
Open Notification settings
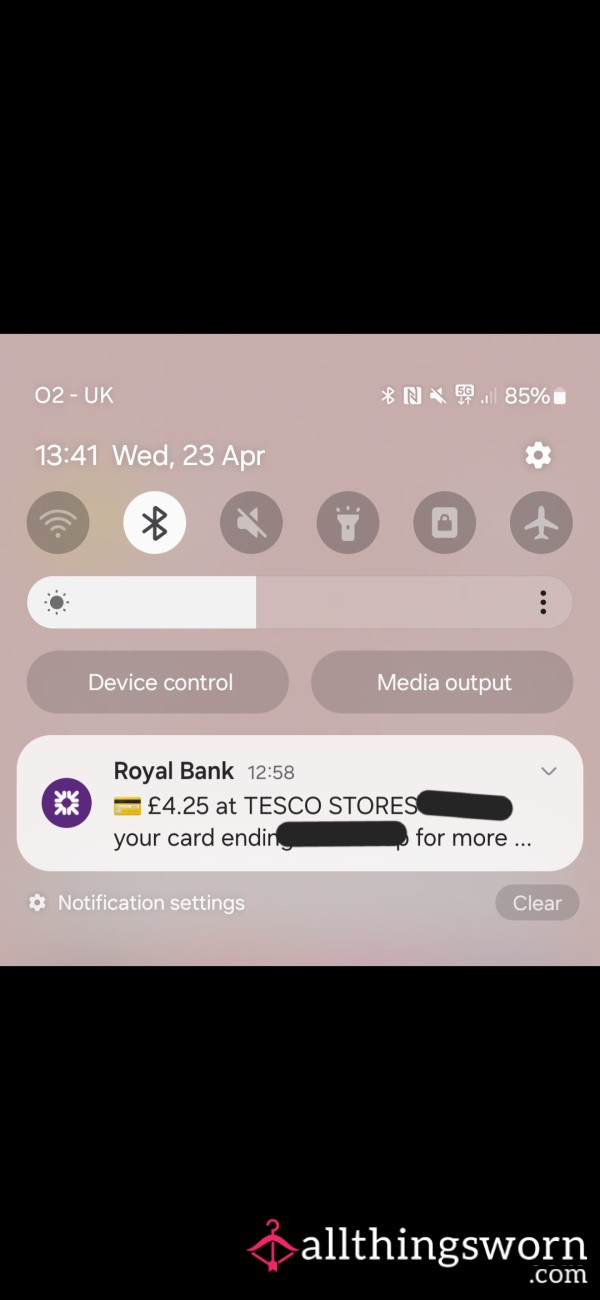137,903
